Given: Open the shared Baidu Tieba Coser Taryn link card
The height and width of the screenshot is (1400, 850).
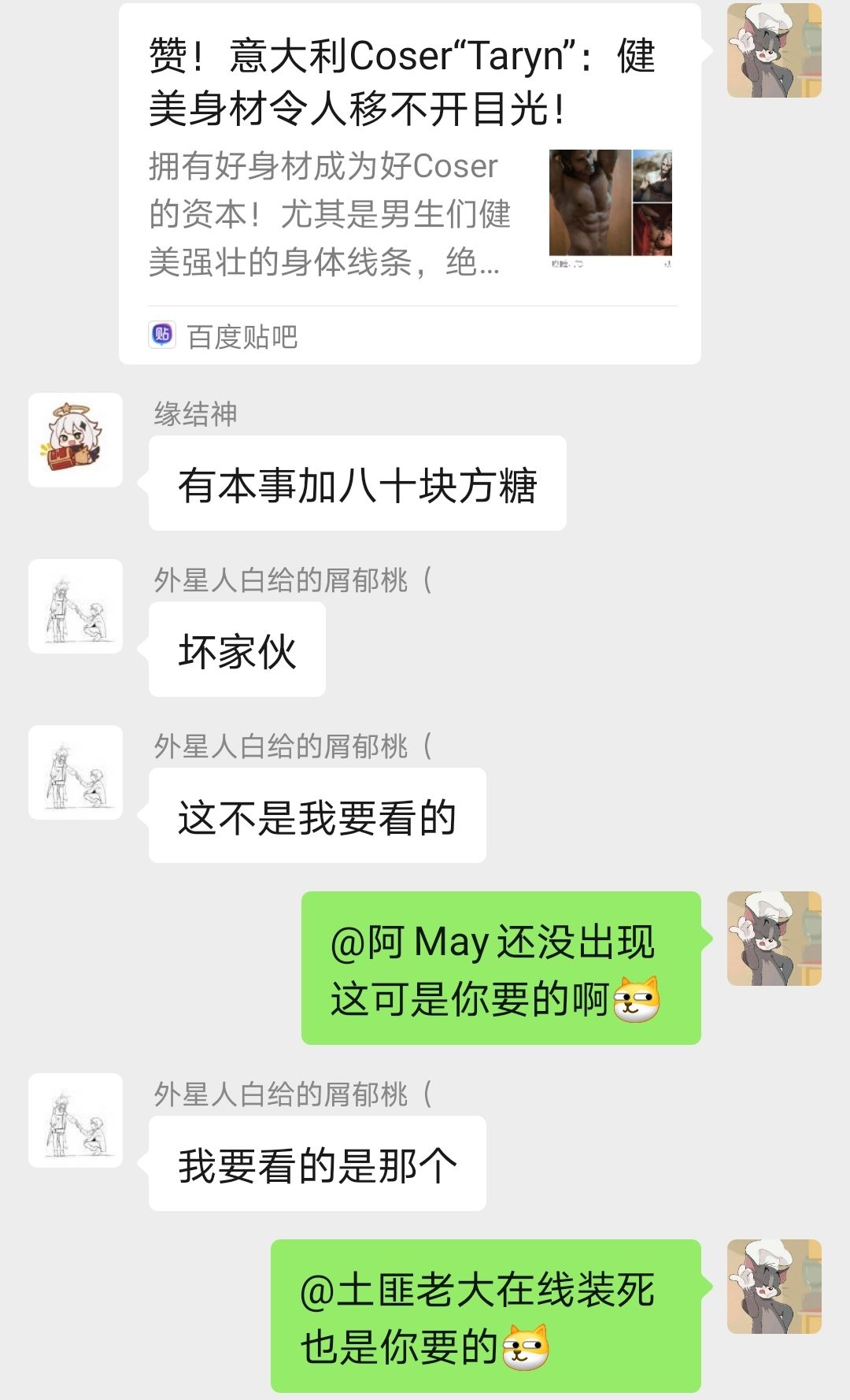Looking at the screenshot, I should click(410, 184).
